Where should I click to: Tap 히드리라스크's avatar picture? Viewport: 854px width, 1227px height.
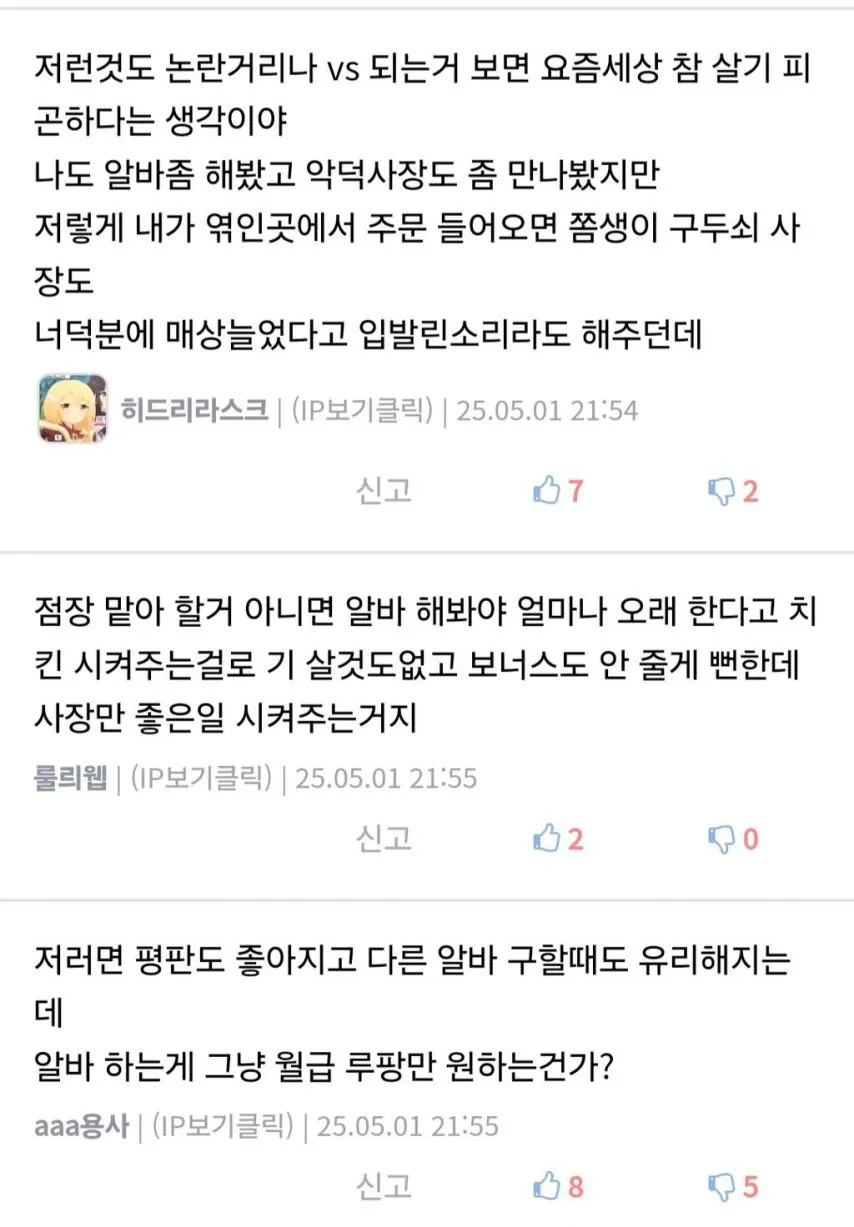(72, 409)
